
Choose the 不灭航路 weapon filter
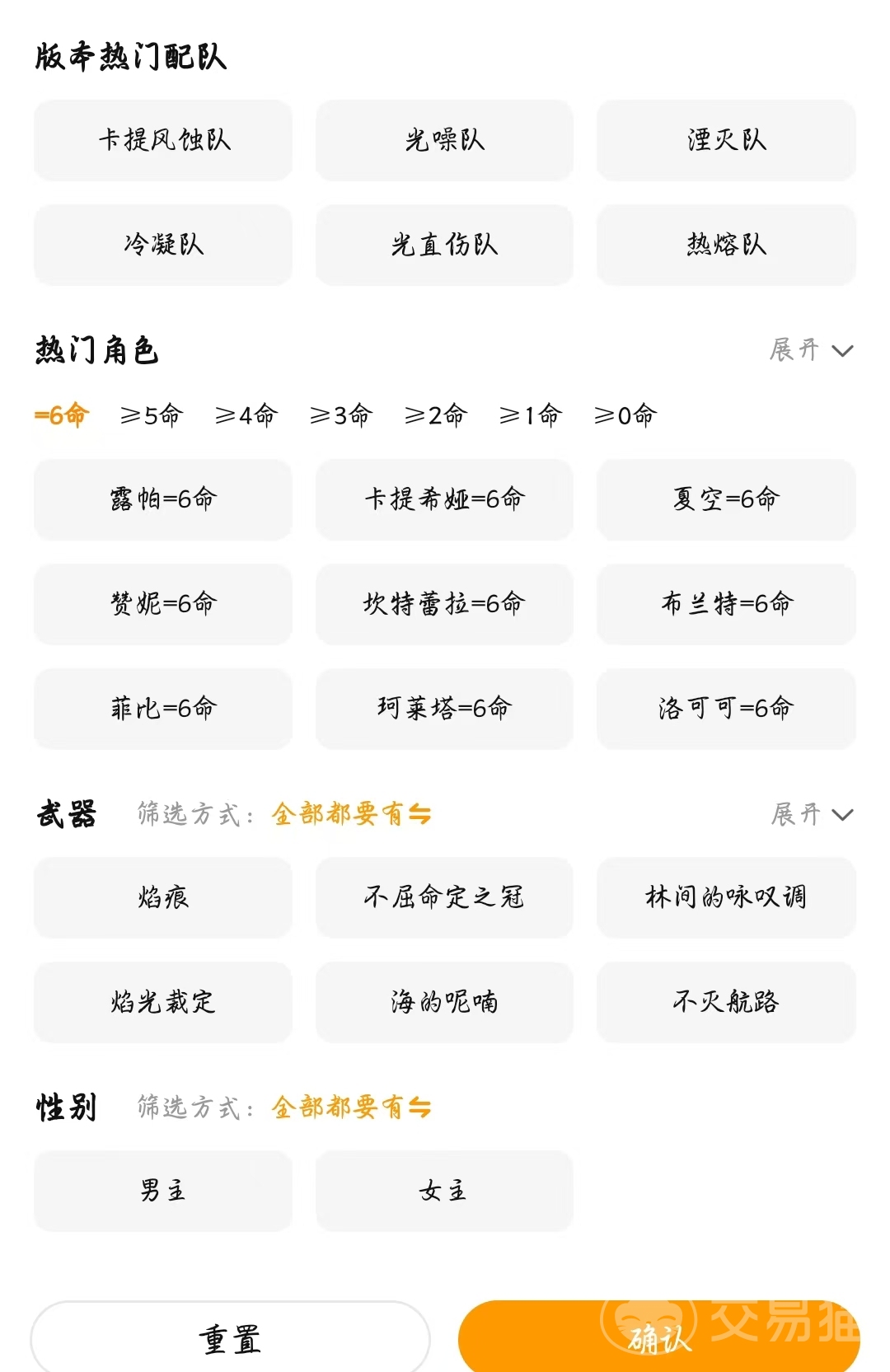point(726,1002)
